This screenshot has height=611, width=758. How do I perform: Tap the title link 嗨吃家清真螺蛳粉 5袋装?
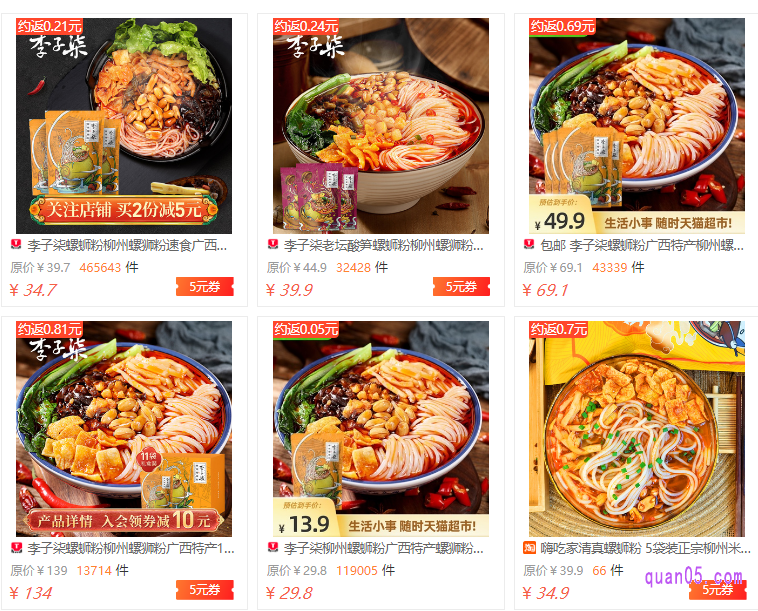(641, 548)
